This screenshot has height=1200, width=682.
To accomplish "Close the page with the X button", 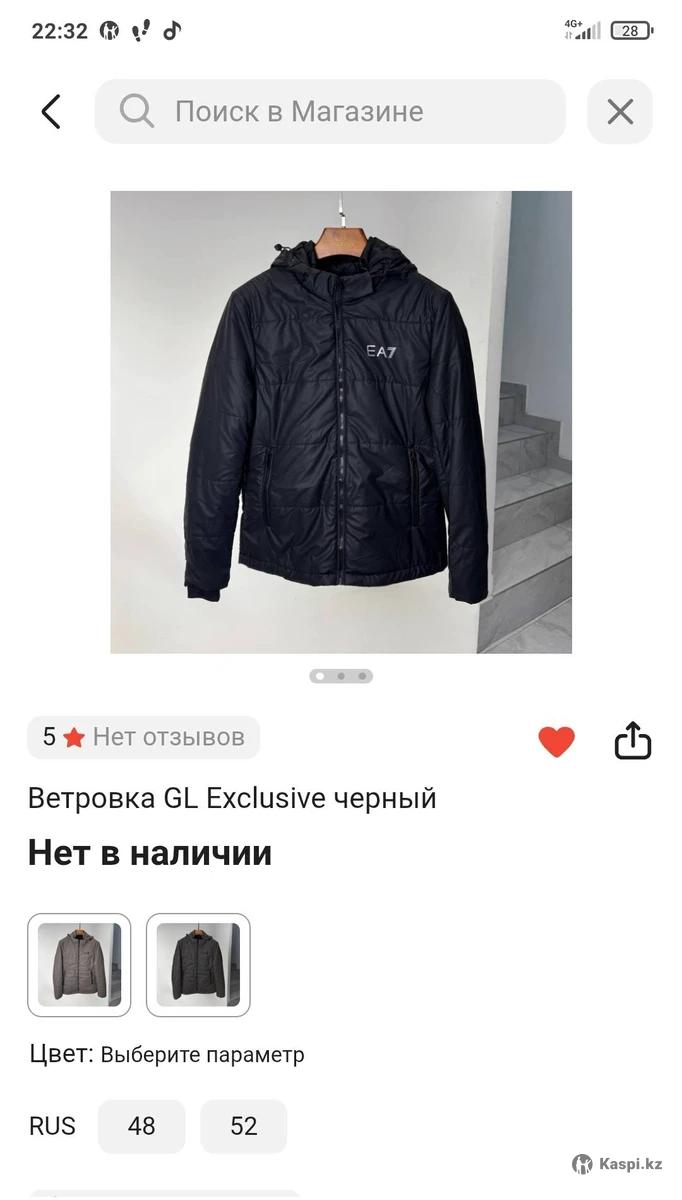I will [x=620, y=112].
